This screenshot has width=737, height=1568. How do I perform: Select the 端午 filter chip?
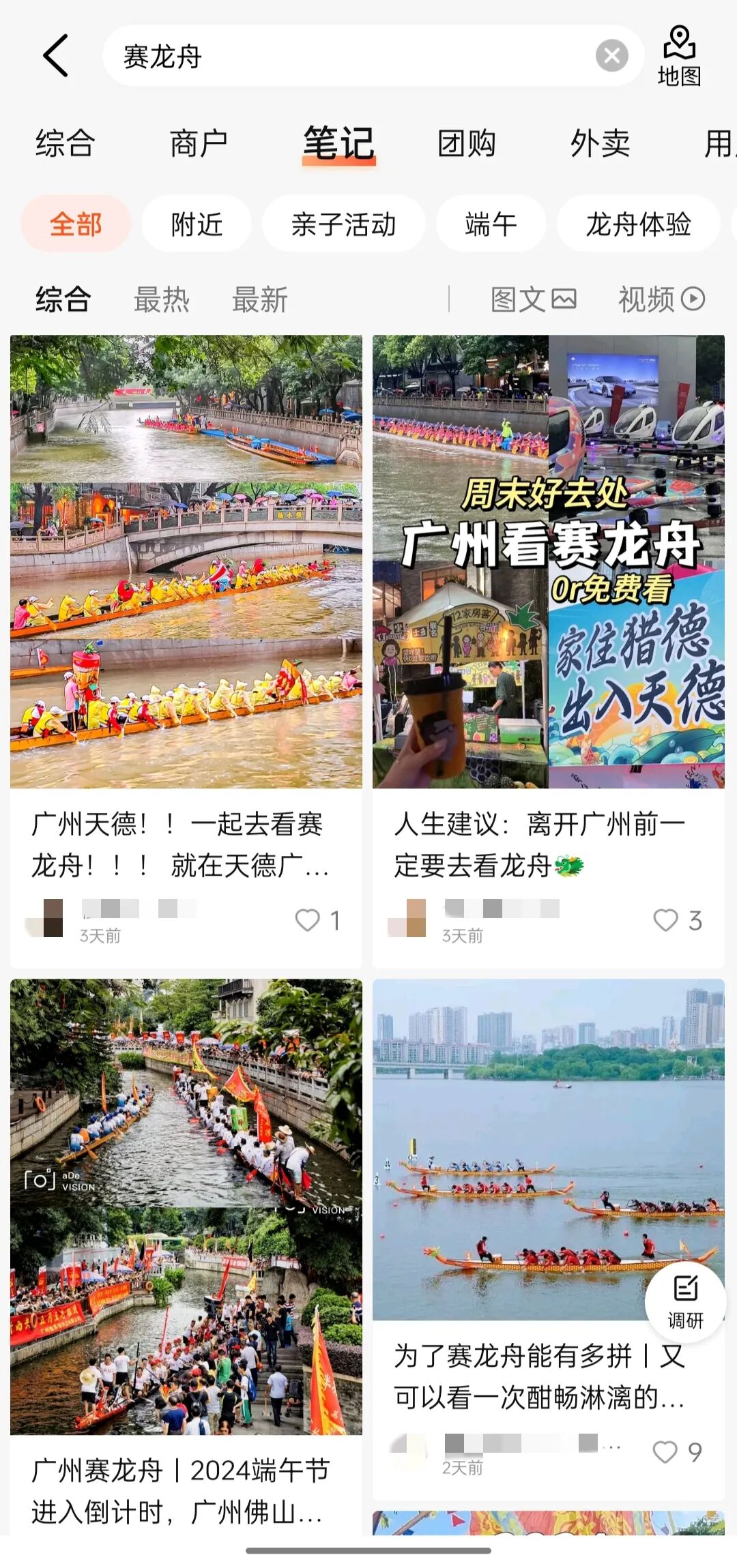click(x=491, y=224)
